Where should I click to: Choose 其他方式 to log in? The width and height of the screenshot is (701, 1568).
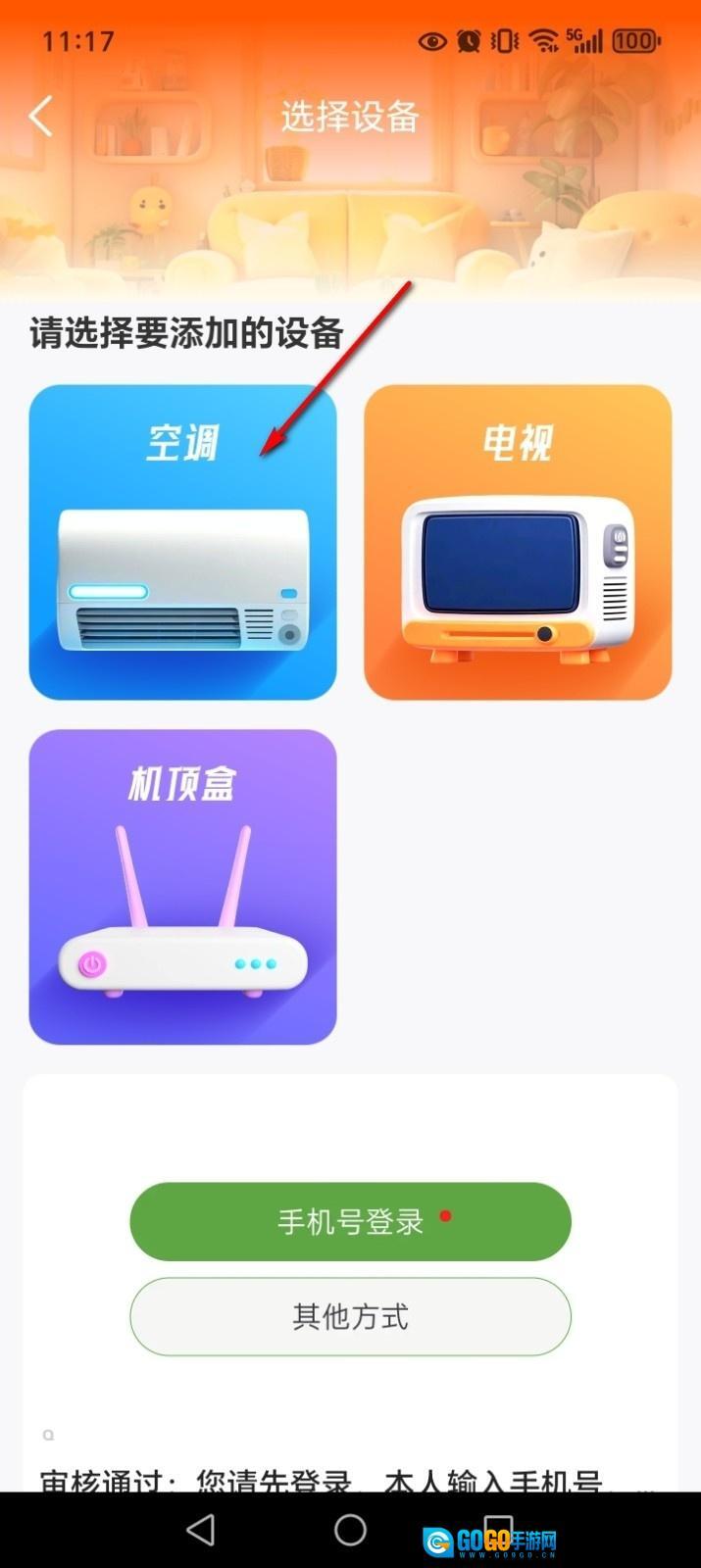coord(350,1316)
